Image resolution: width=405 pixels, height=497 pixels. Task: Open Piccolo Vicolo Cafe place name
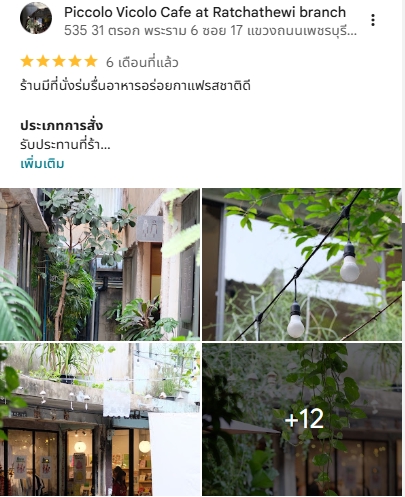[x=205, y=12]
